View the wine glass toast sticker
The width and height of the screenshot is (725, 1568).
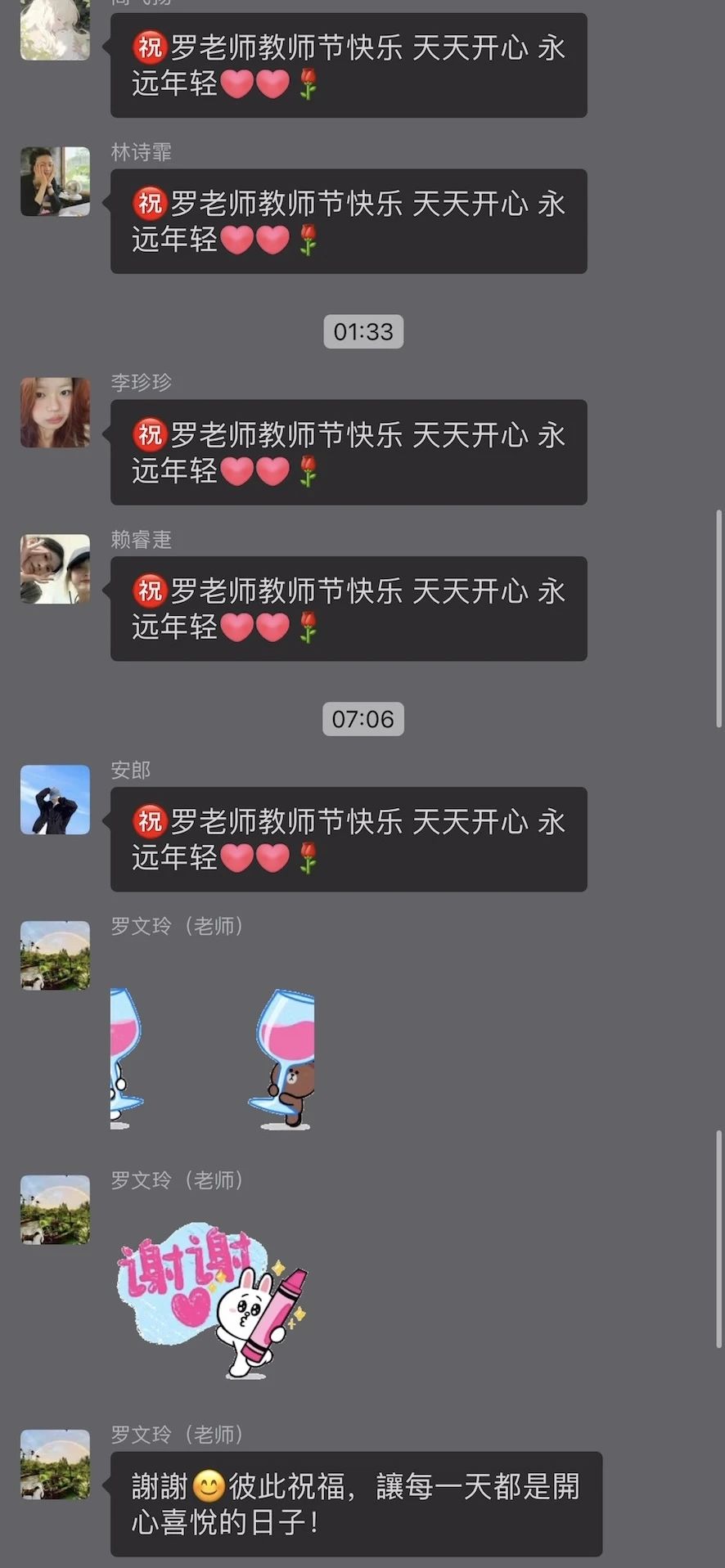(212, 1058)
